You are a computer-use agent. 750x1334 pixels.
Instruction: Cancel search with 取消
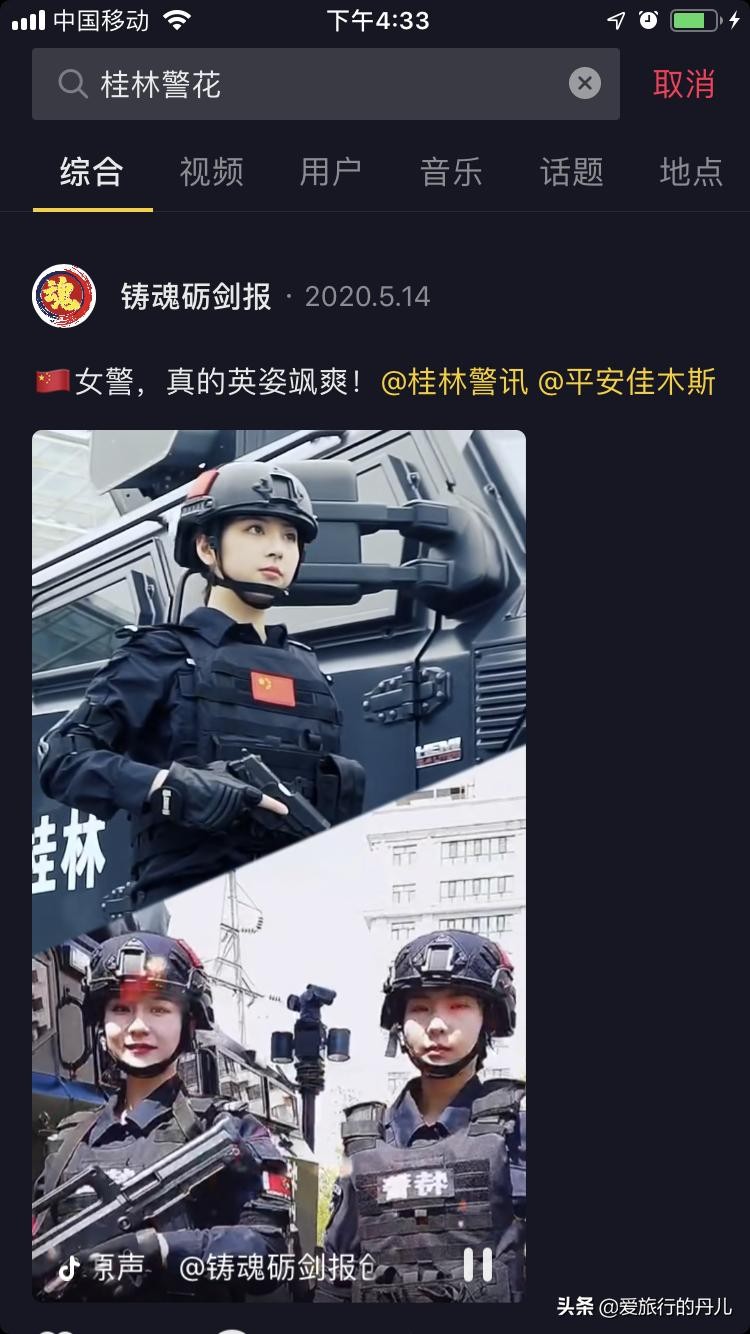(684, 84)
